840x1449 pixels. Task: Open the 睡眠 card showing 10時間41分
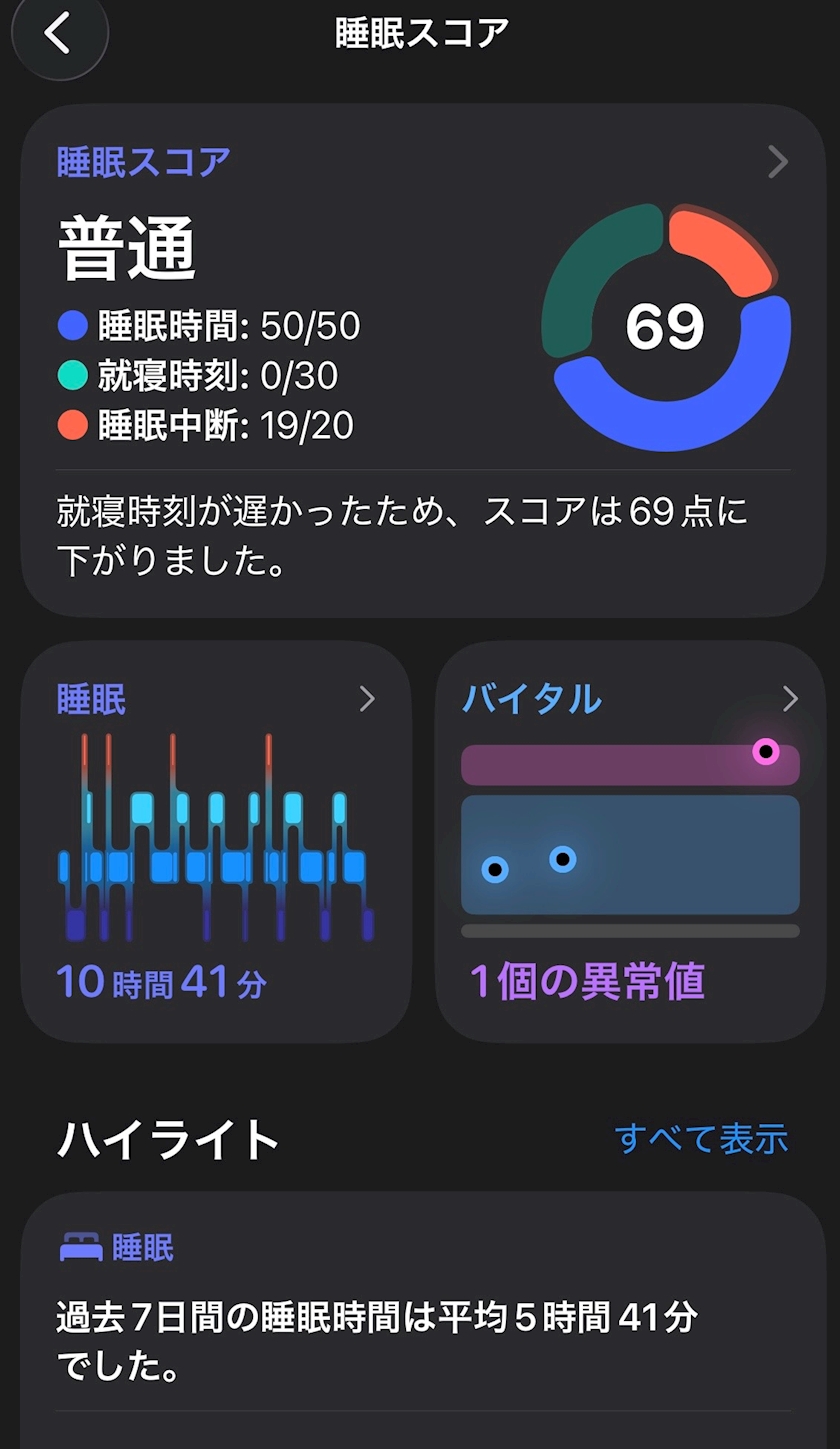216,842
